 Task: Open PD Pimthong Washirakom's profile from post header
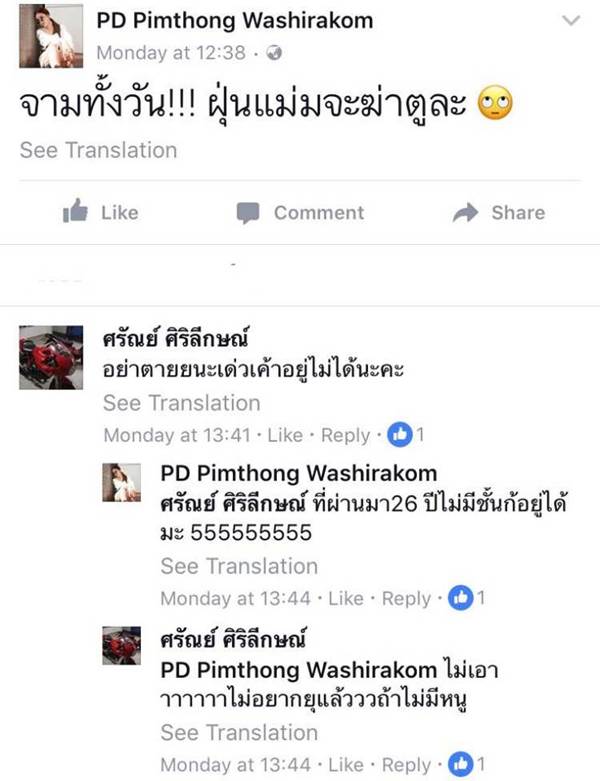pos(235,20)
